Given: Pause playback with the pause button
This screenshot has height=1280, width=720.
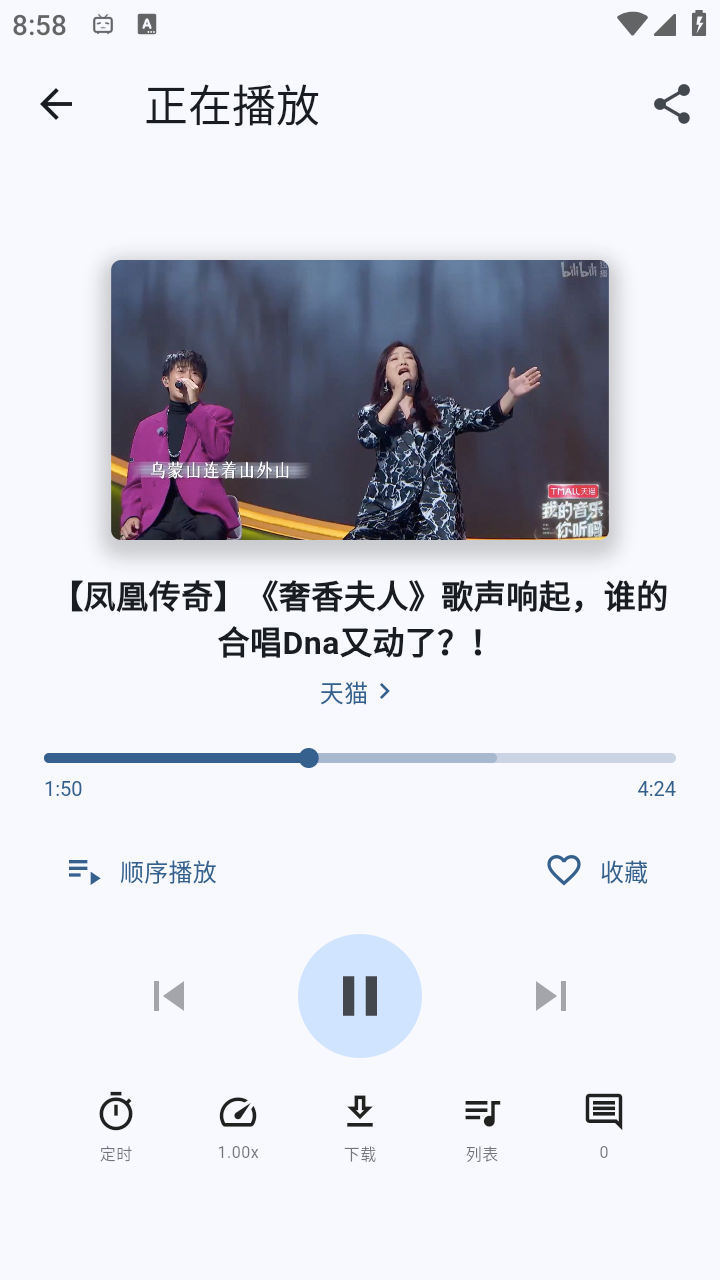Looking at the screenshot, I should click(x=360, y=995).
